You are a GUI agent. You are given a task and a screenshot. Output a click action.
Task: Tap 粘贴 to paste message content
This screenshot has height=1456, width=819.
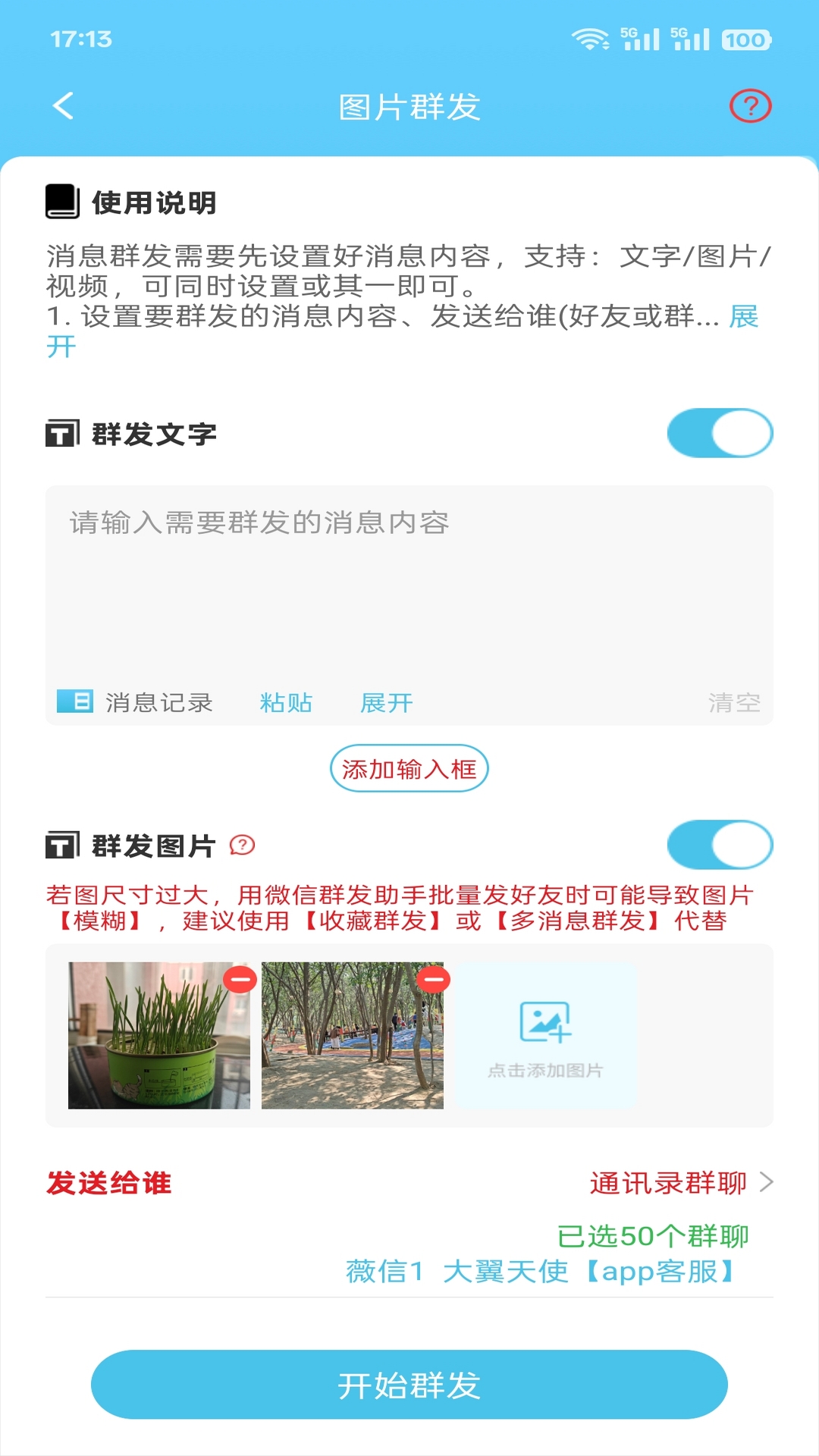tap(286, 702)
